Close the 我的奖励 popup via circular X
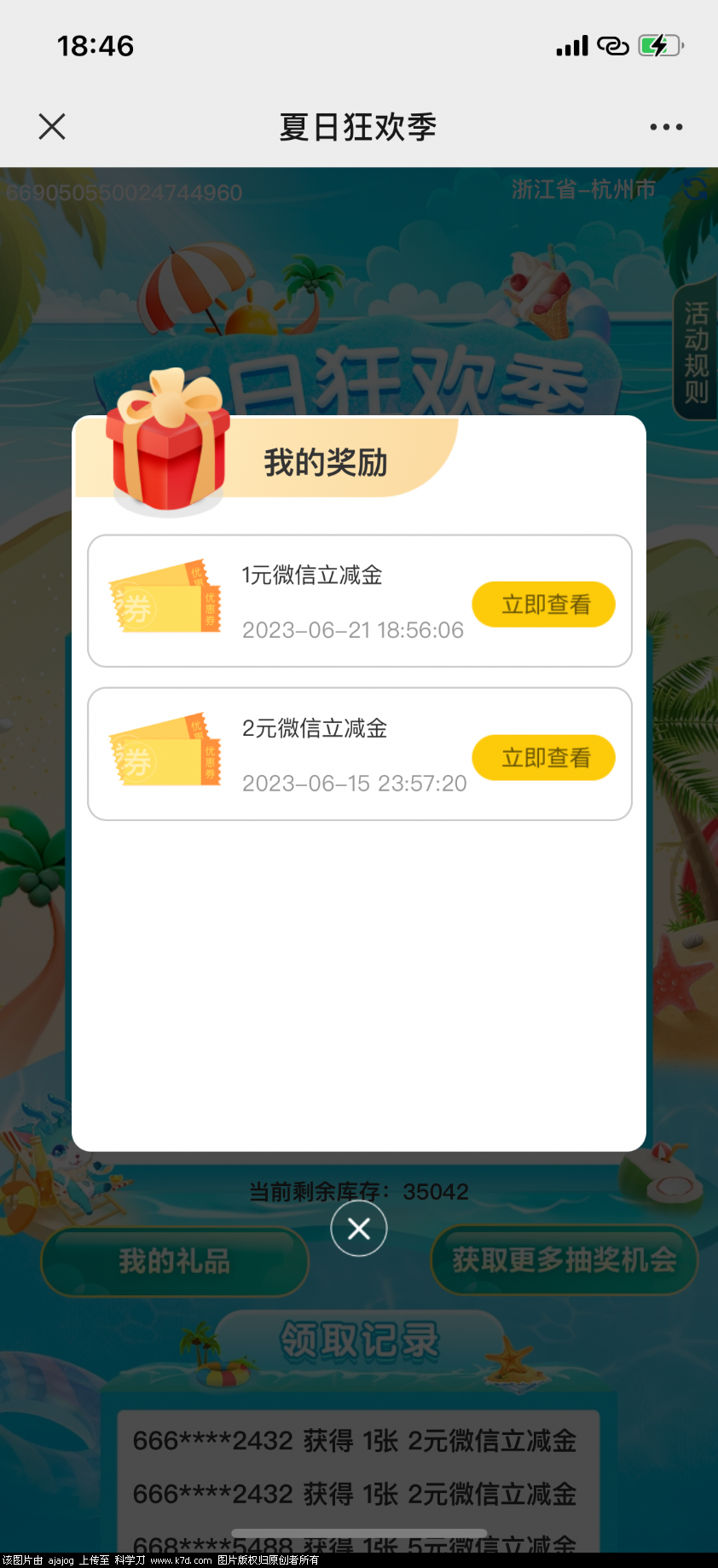Image resolution: width=718 pixels, height=1568 pixels. click(358, 1228)
